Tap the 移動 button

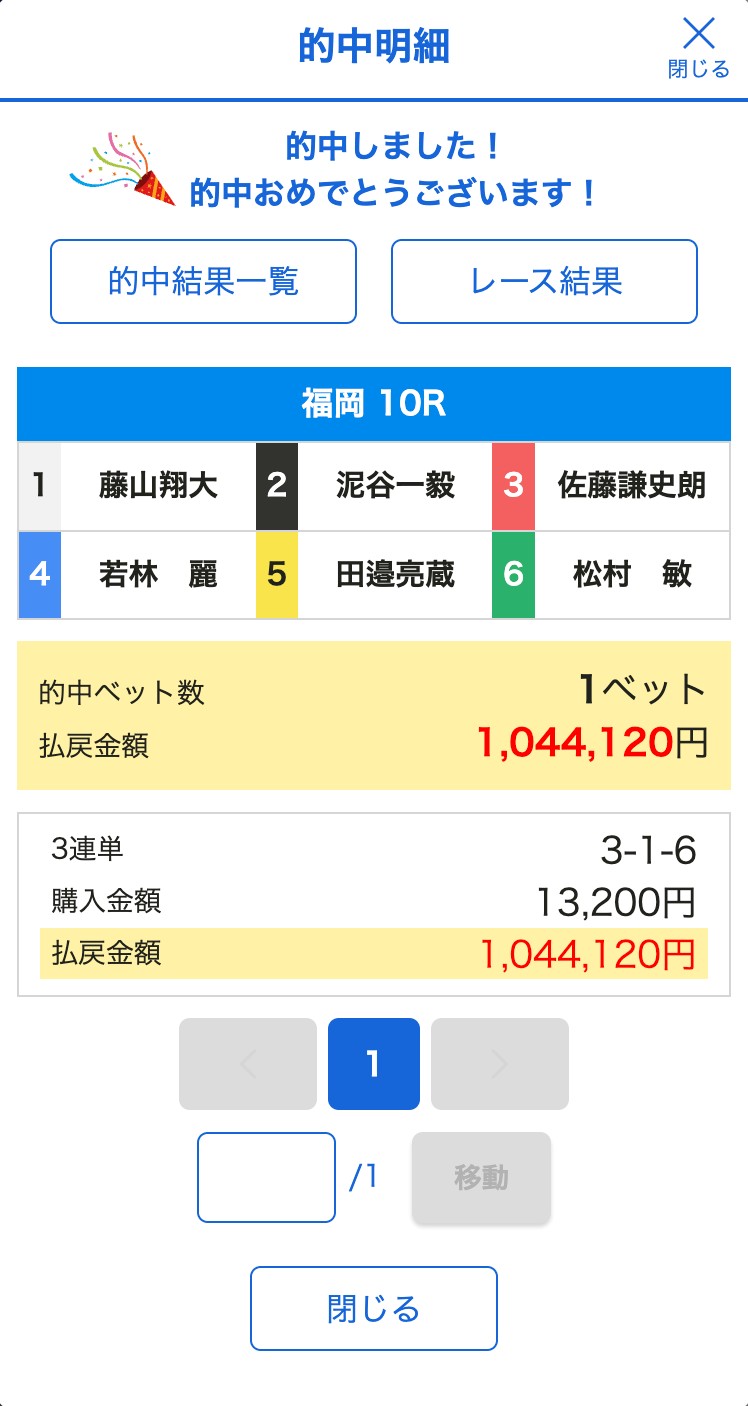point(481,1177)
